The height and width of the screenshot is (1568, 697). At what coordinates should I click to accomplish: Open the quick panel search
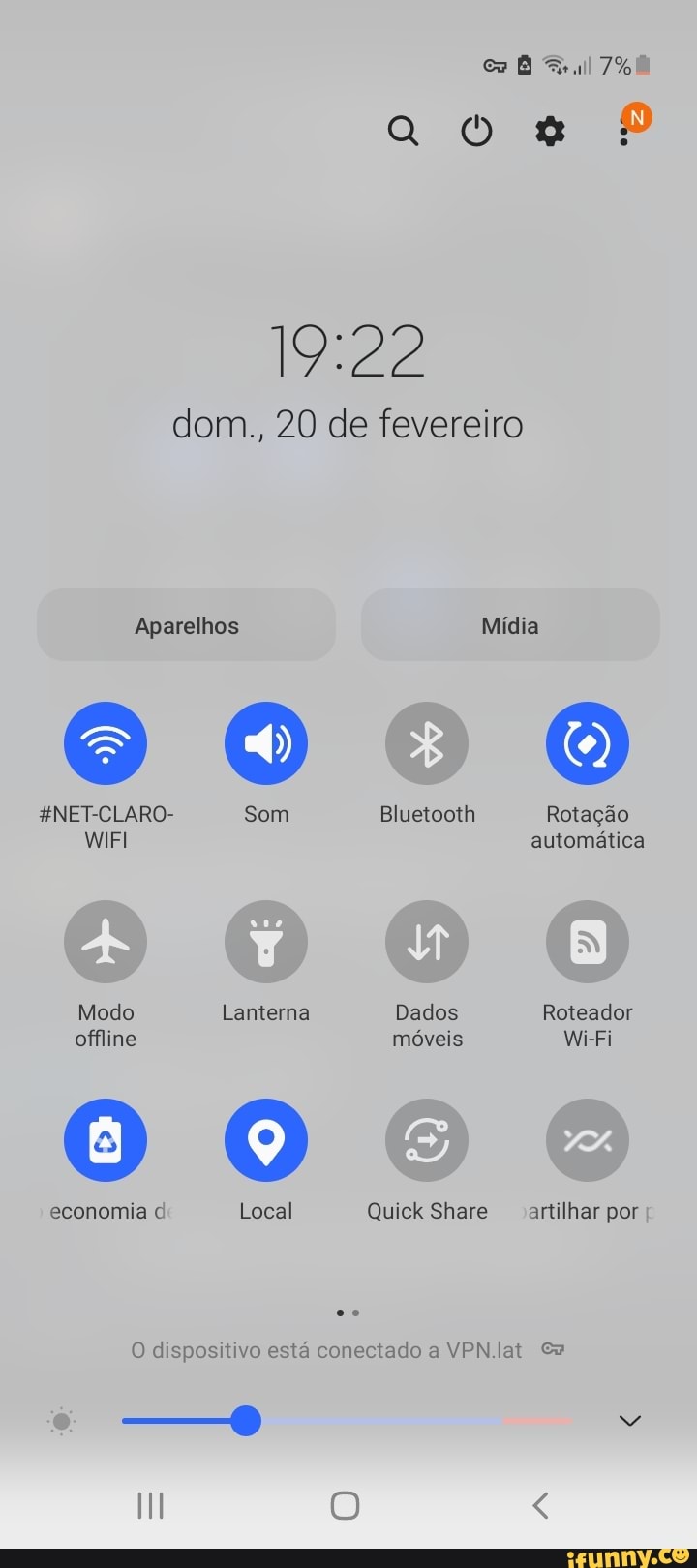click(x=403, y=130)
